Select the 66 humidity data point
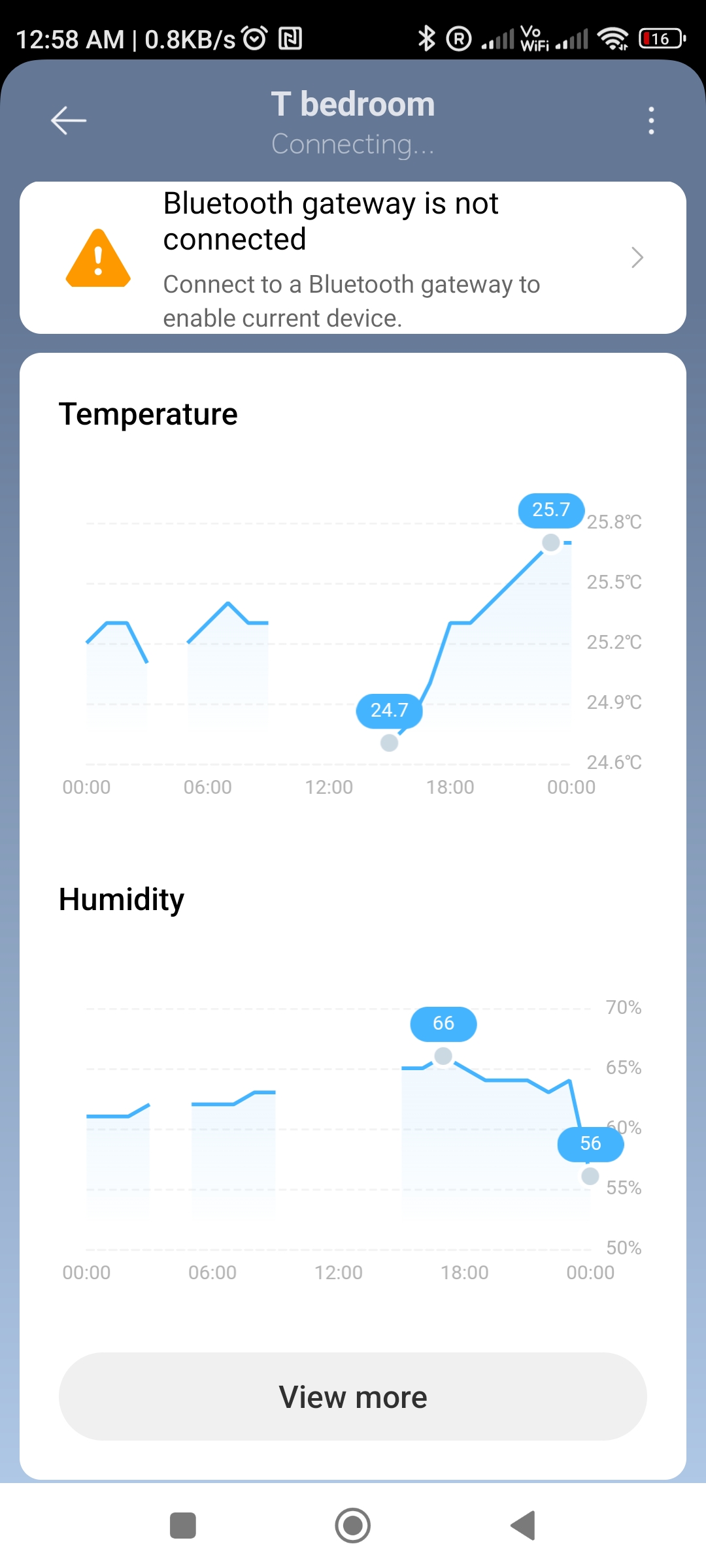The width and height of the screenshot is (706, 1568). click(x=443, y=1056)
